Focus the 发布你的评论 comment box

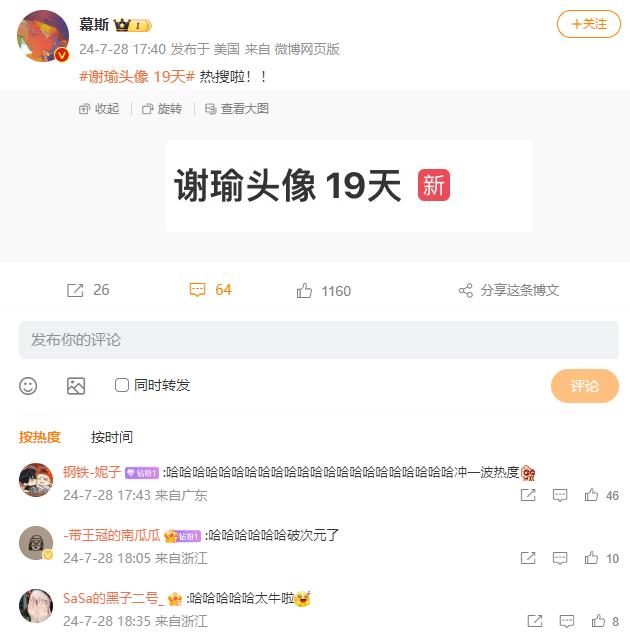pos(318,340)
